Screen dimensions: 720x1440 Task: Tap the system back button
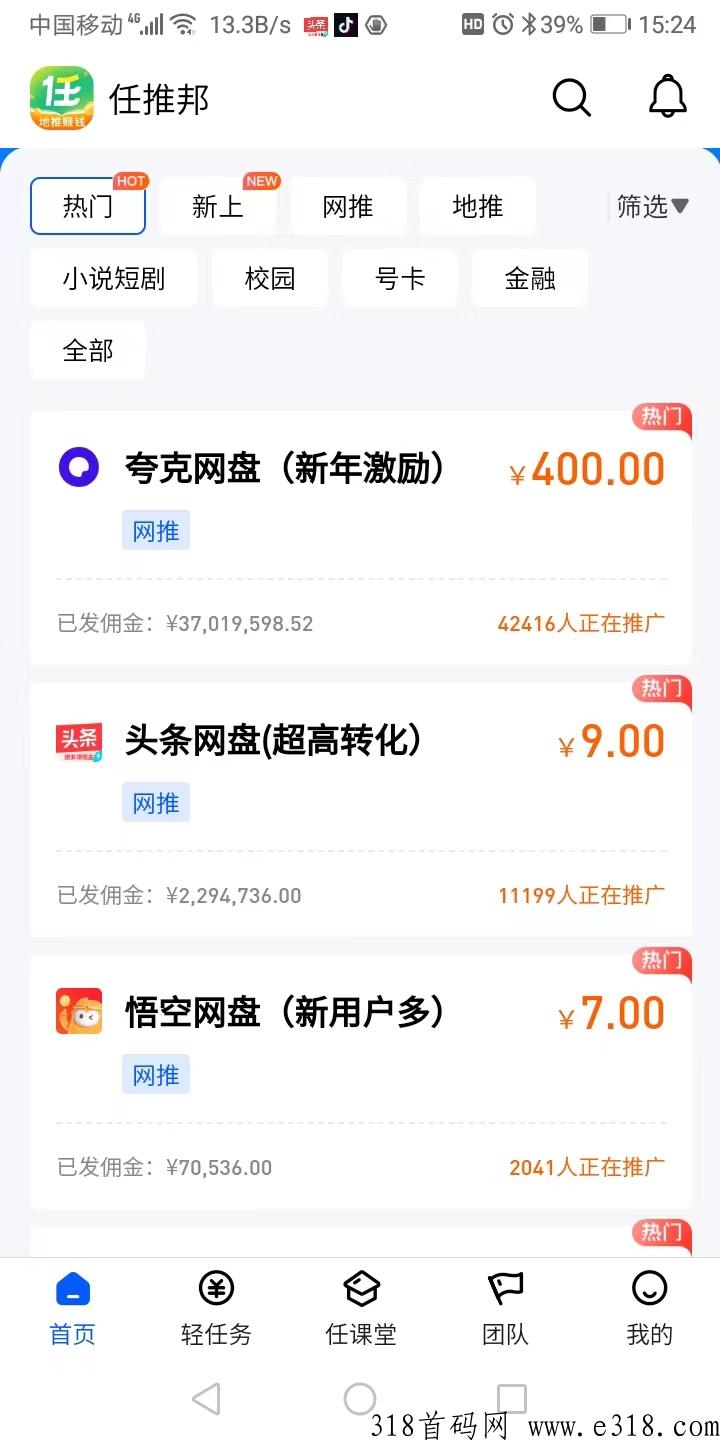(x=206, y=1398)
